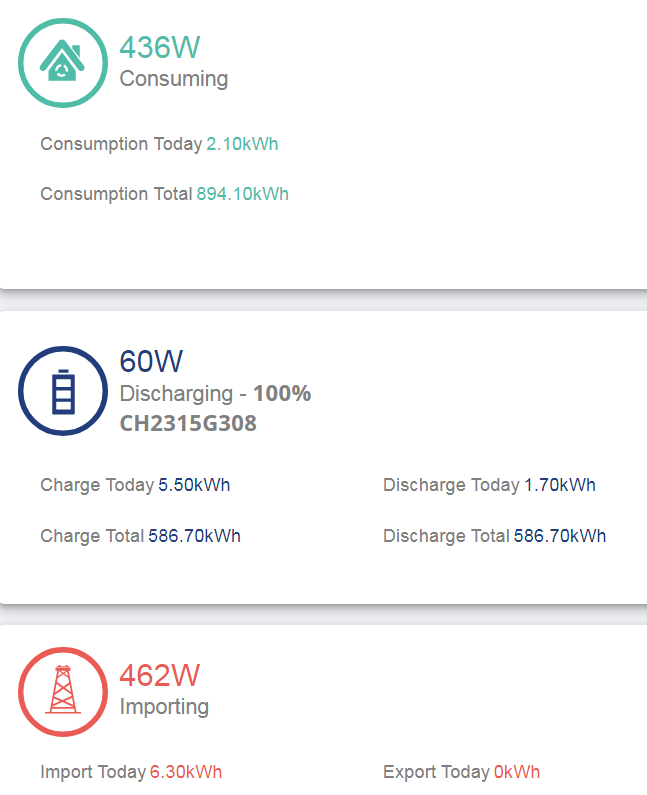647x795 pixels.
Task: Open the battery card CH2315G308
Action: tap(324, 457)
